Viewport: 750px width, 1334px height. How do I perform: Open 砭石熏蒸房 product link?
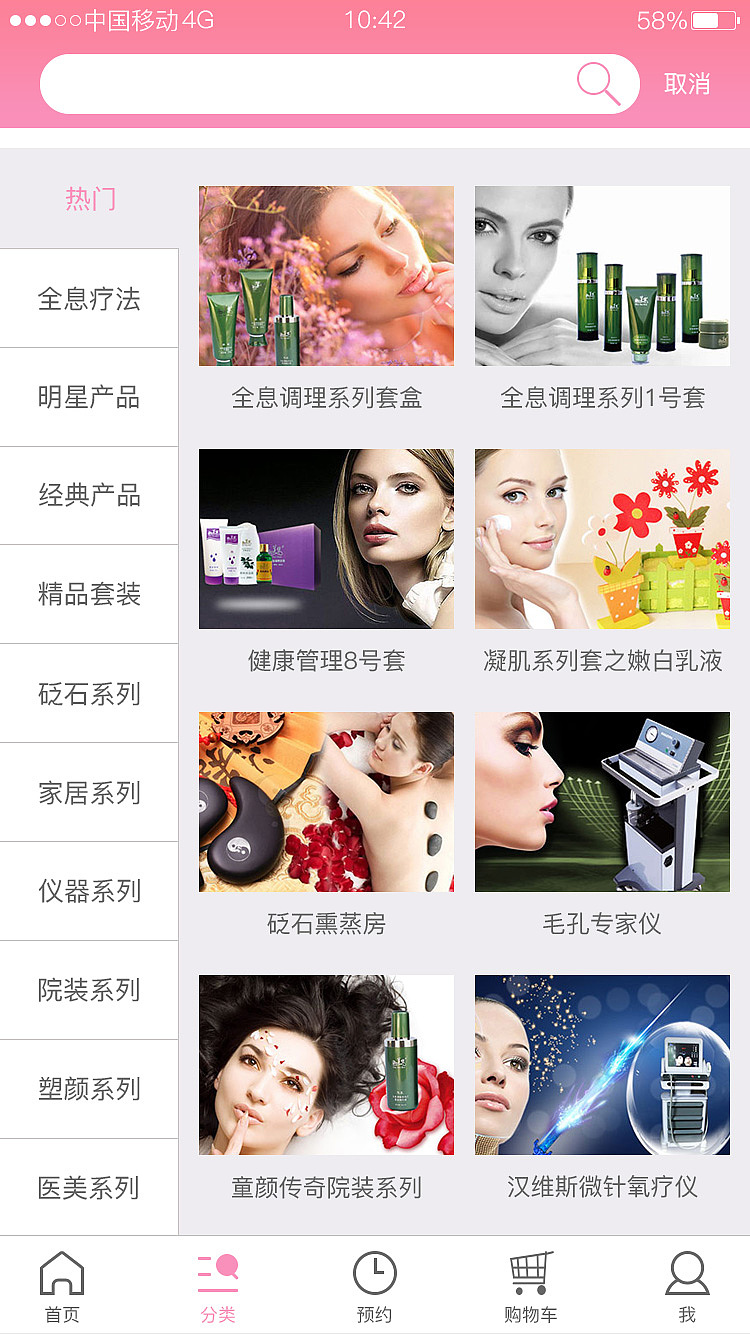(x=326, y=802)
